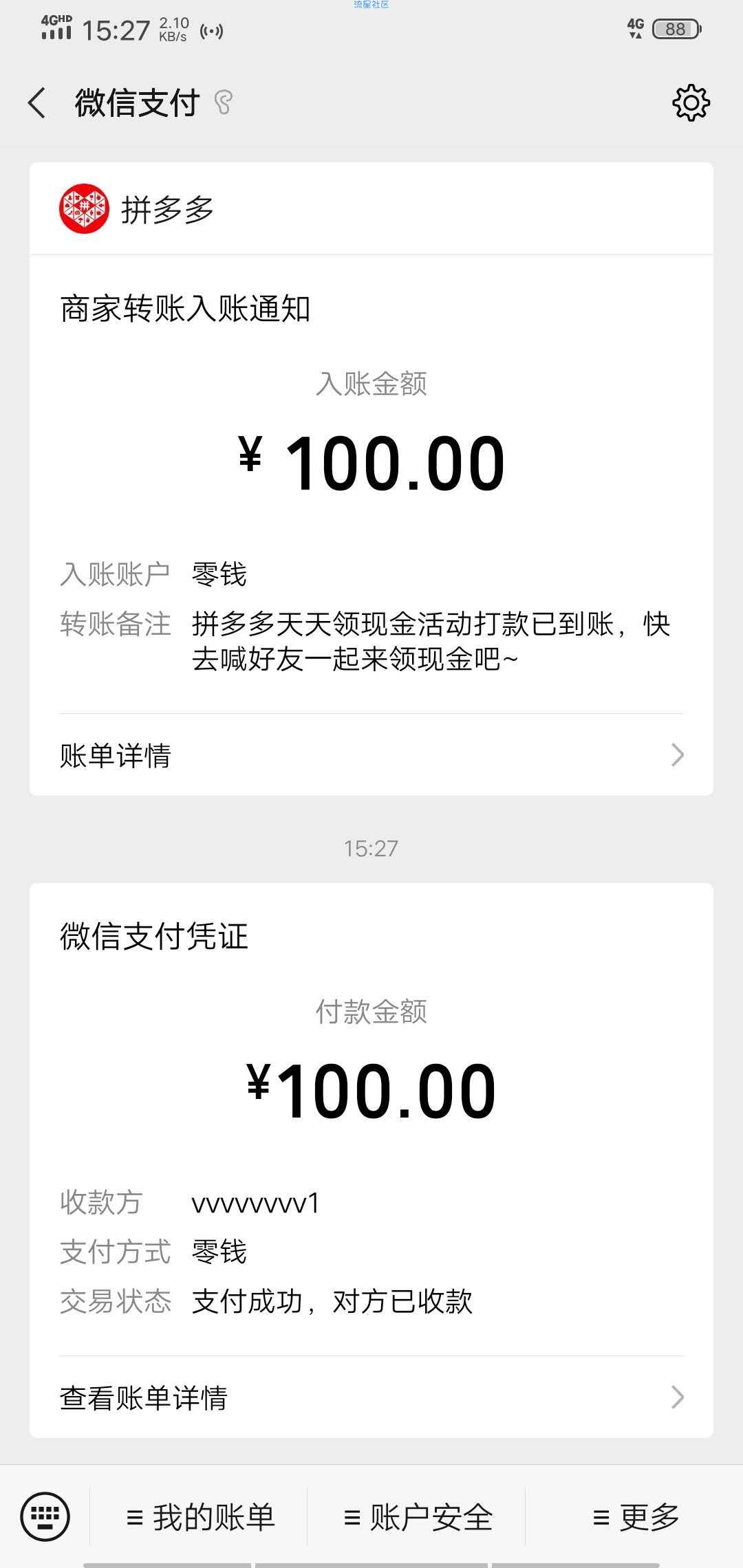743x1568 pixels.
Task: Tap 查看账单详情 on the payment receipt
Action: pos(371,1397)
